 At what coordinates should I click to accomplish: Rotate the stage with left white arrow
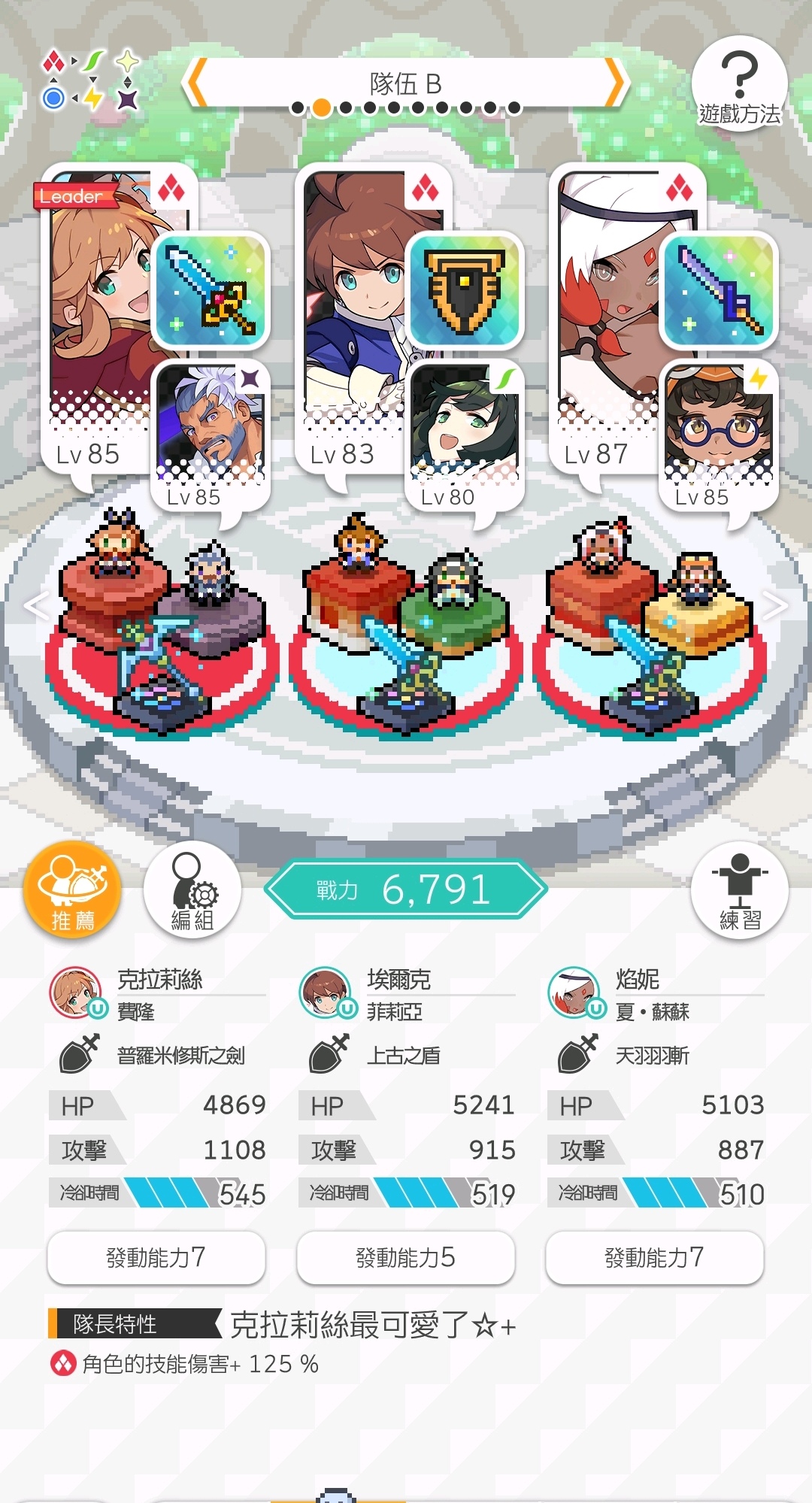36,605
